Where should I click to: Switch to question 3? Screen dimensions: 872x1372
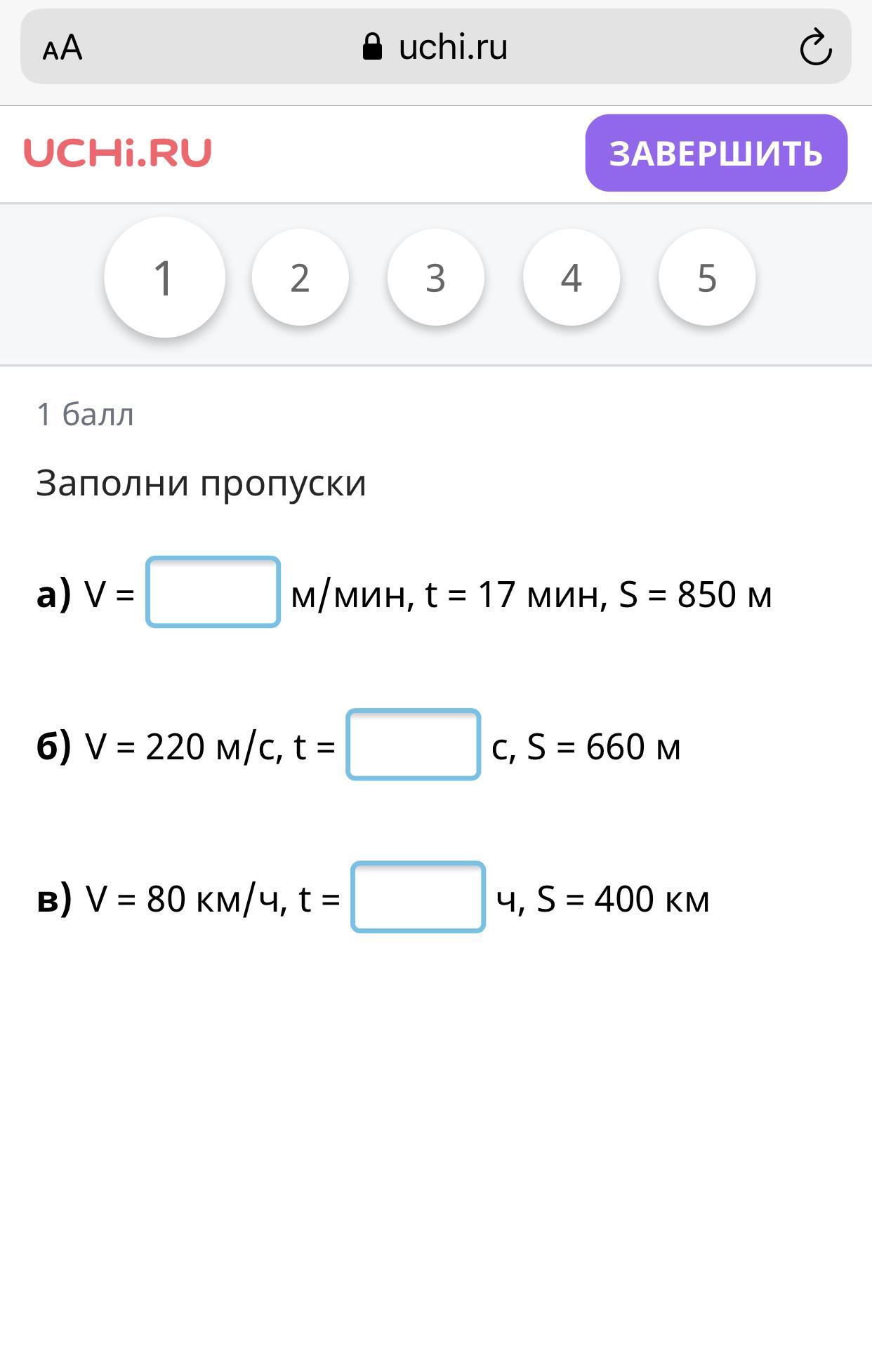435,278
